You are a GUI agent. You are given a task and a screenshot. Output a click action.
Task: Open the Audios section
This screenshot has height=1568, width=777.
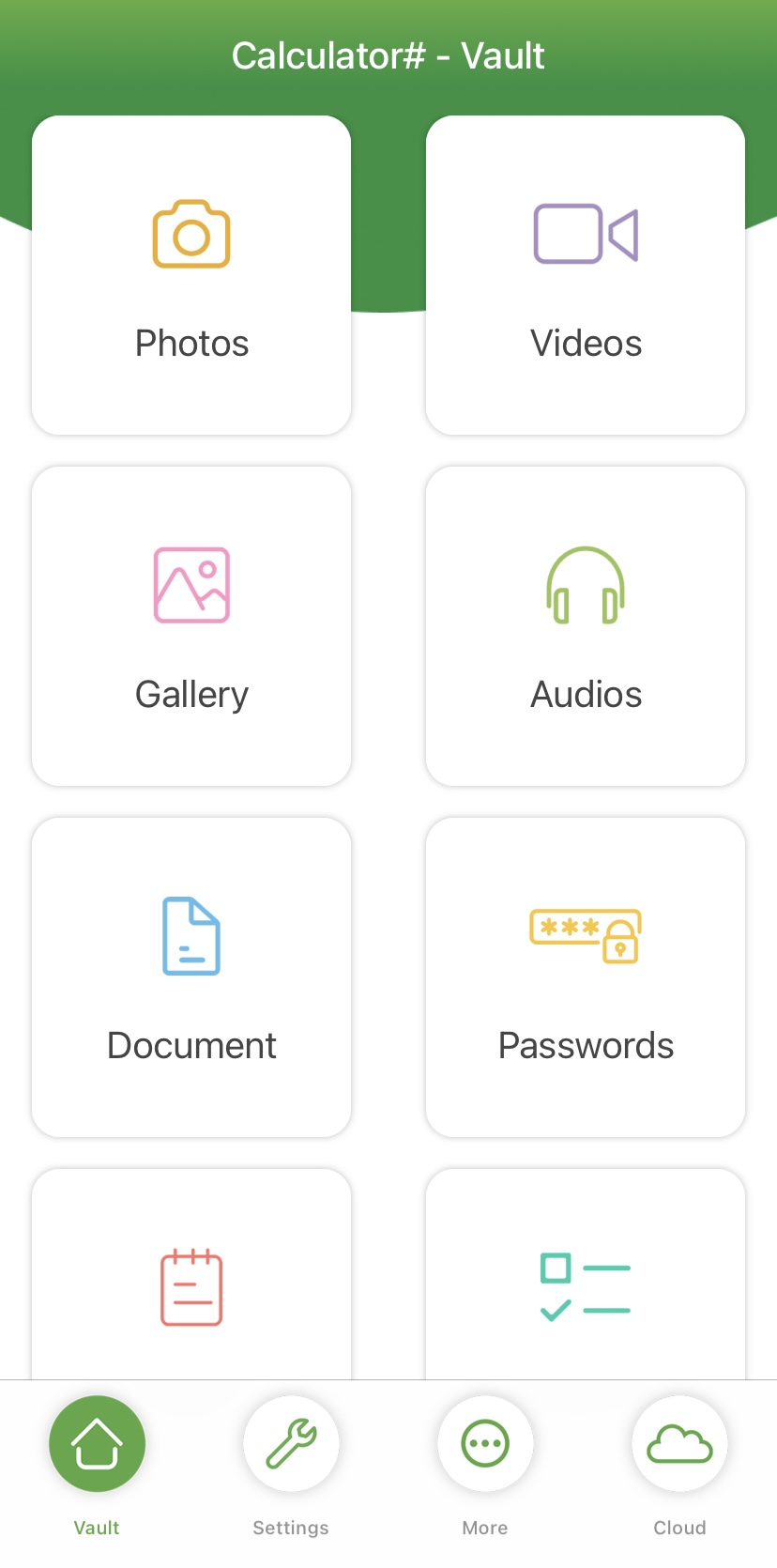[586, 626]
